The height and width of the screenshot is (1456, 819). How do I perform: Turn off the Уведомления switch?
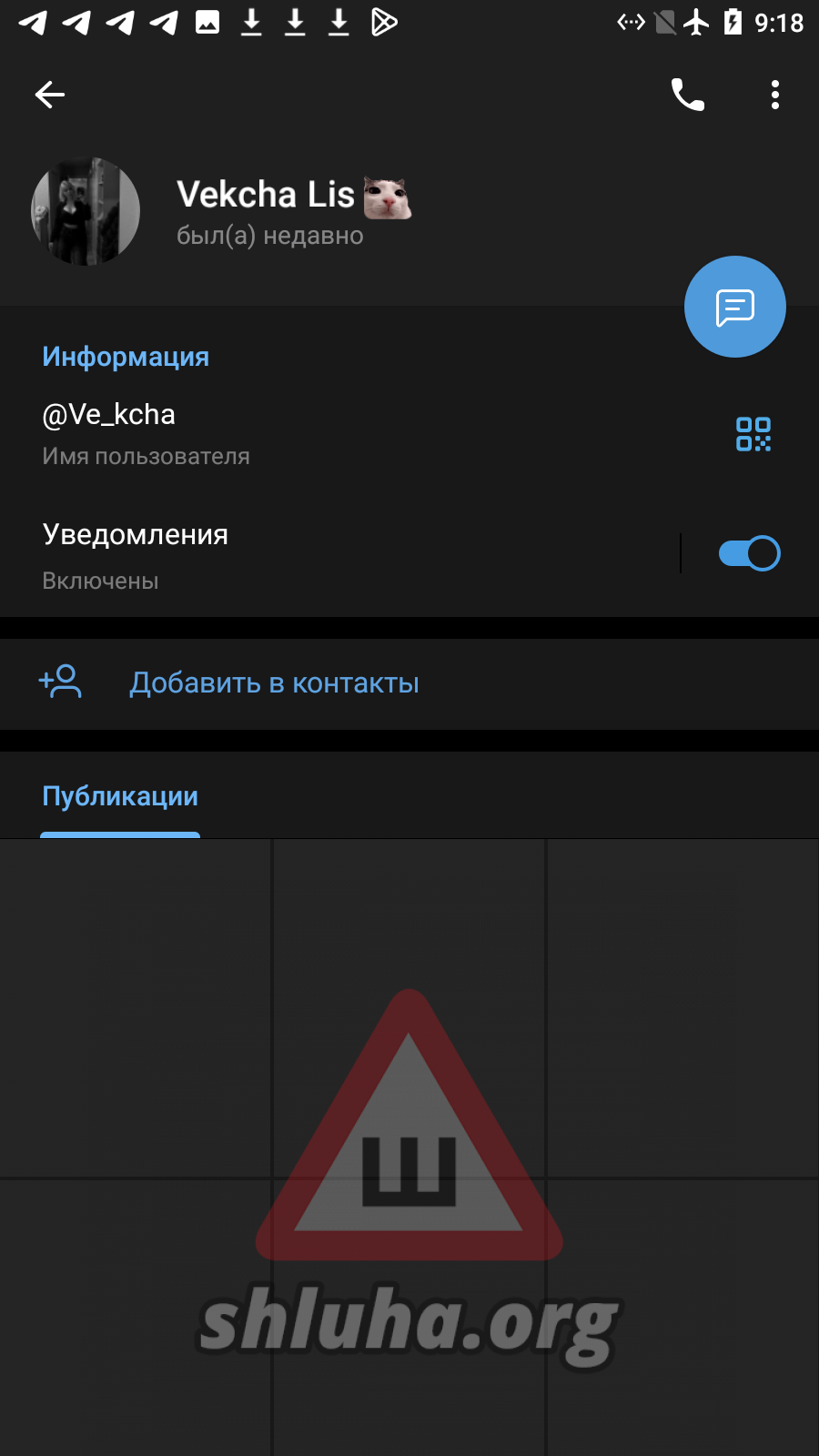point(749,553)
